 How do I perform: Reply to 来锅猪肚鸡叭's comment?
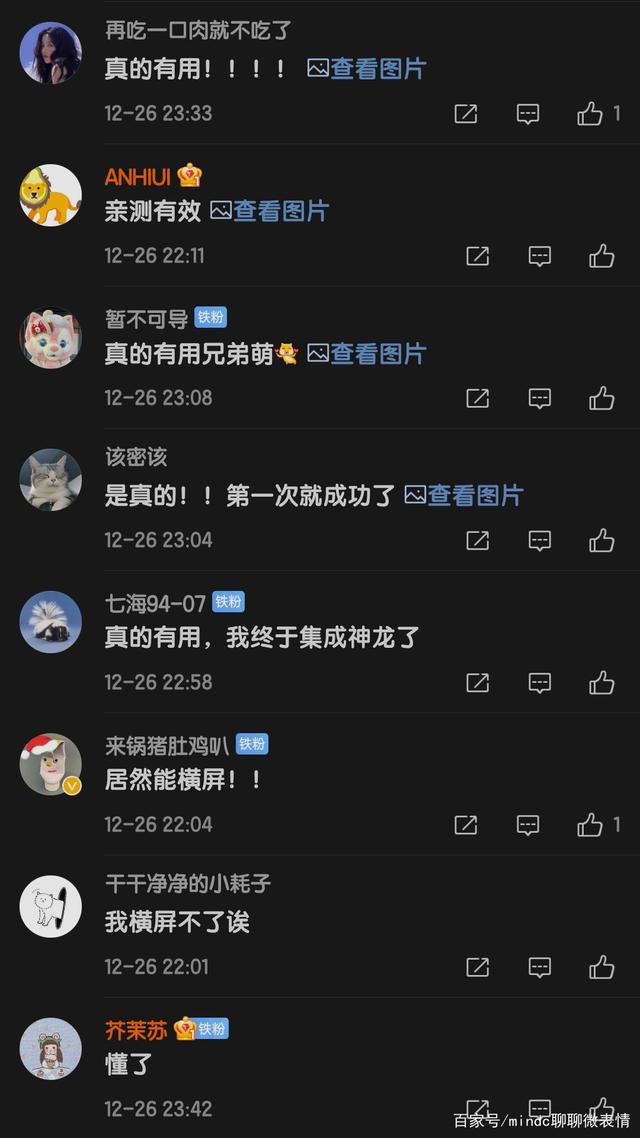[528, 825]
